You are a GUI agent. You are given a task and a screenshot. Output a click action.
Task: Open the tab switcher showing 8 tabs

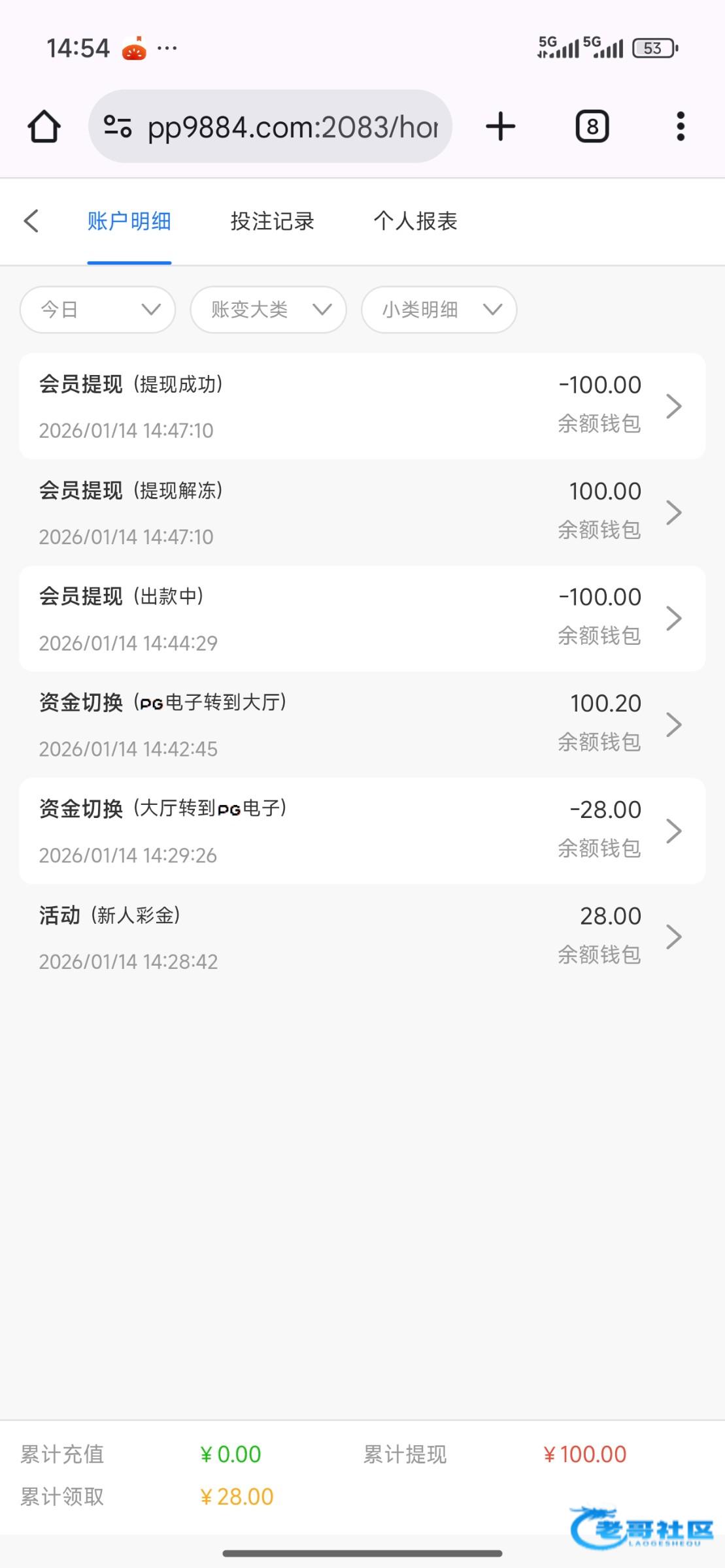592,126
